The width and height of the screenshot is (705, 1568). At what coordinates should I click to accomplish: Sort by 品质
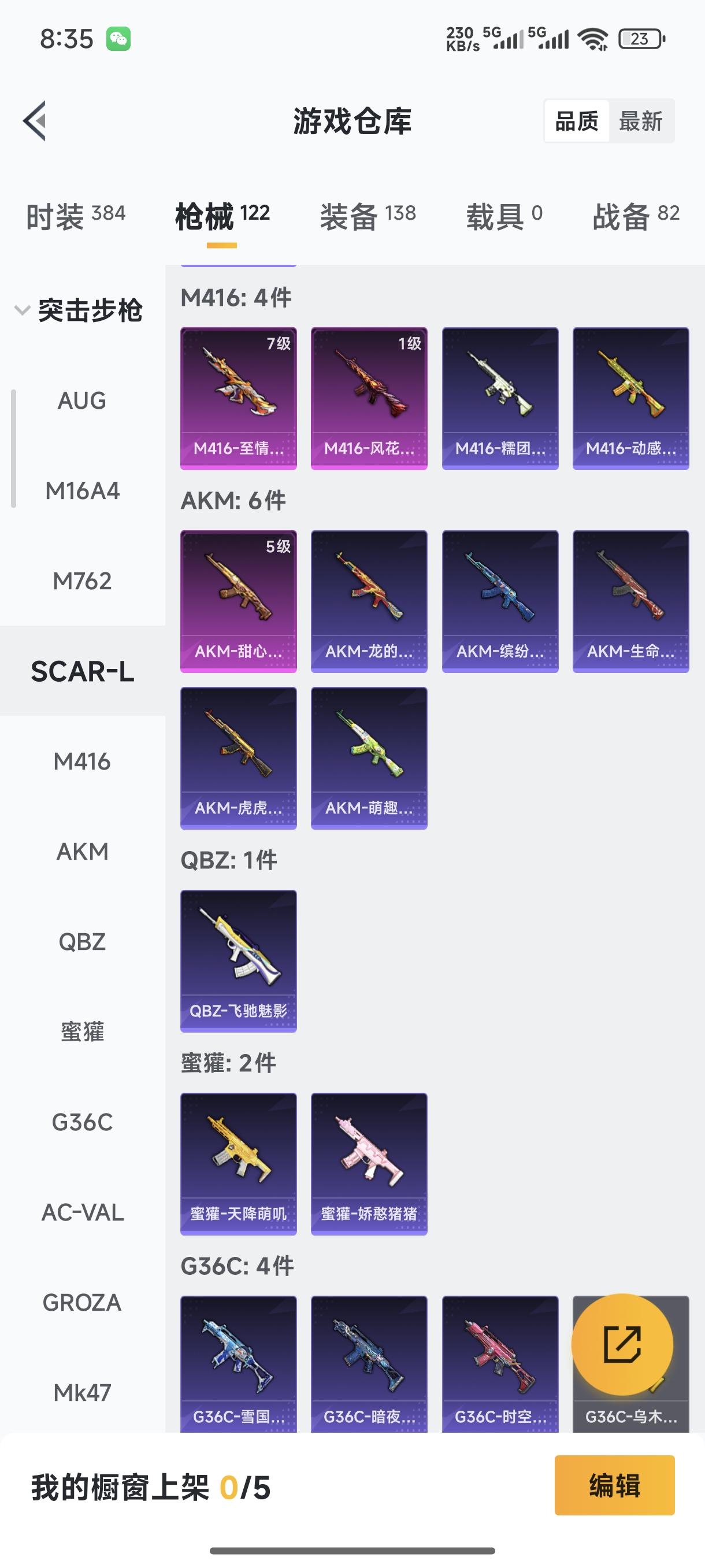(x=576, y=121)
